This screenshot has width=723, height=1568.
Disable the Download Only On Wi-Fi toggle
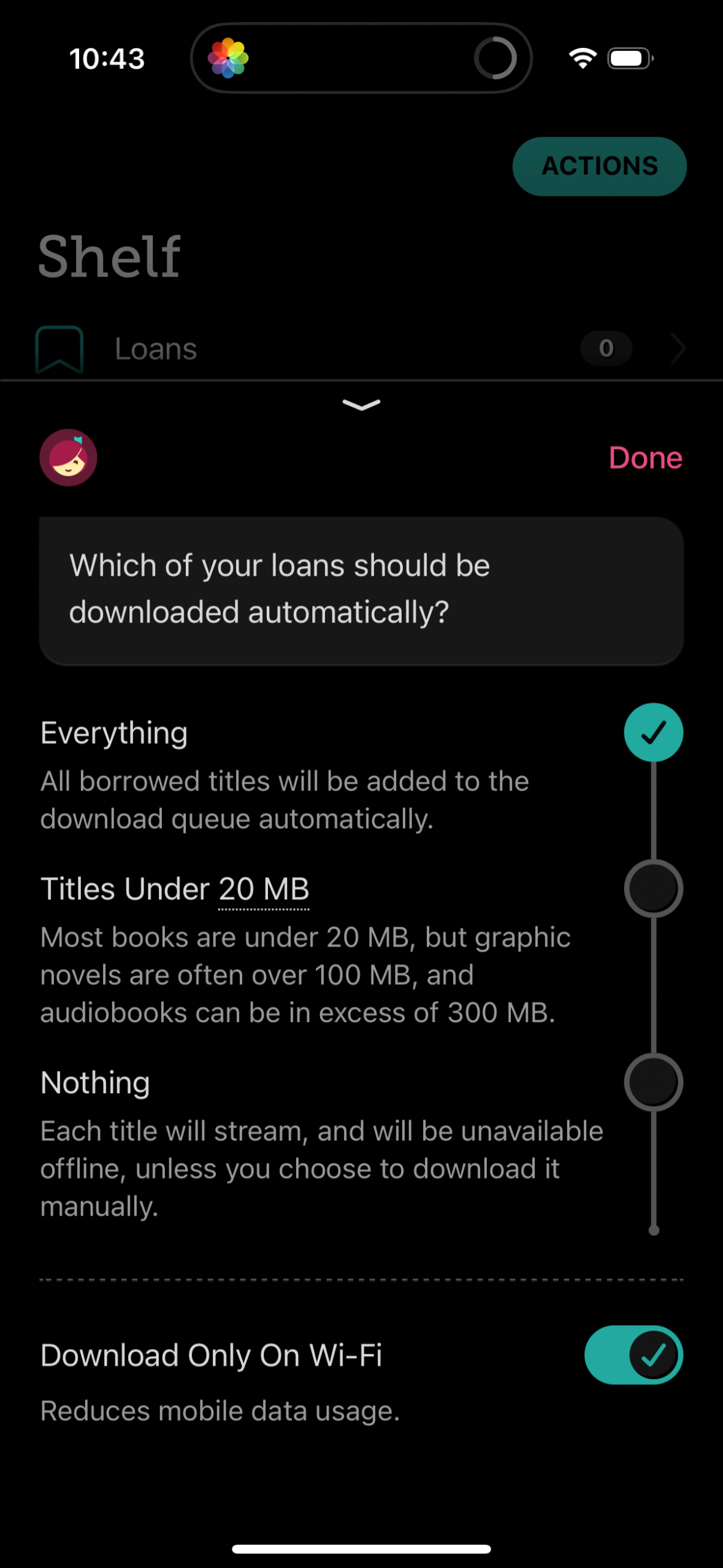point(635,1355)
